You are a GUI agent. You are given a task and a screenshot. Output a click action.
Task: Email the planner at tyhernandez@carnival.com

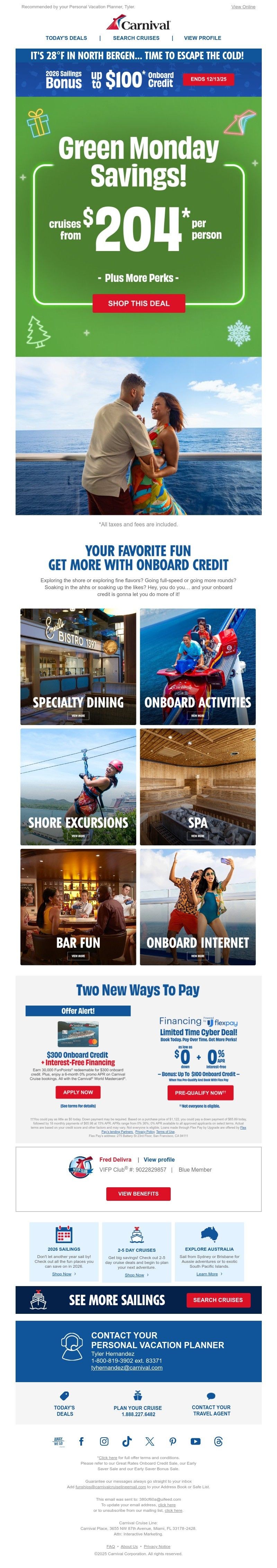pos(127,1367)
